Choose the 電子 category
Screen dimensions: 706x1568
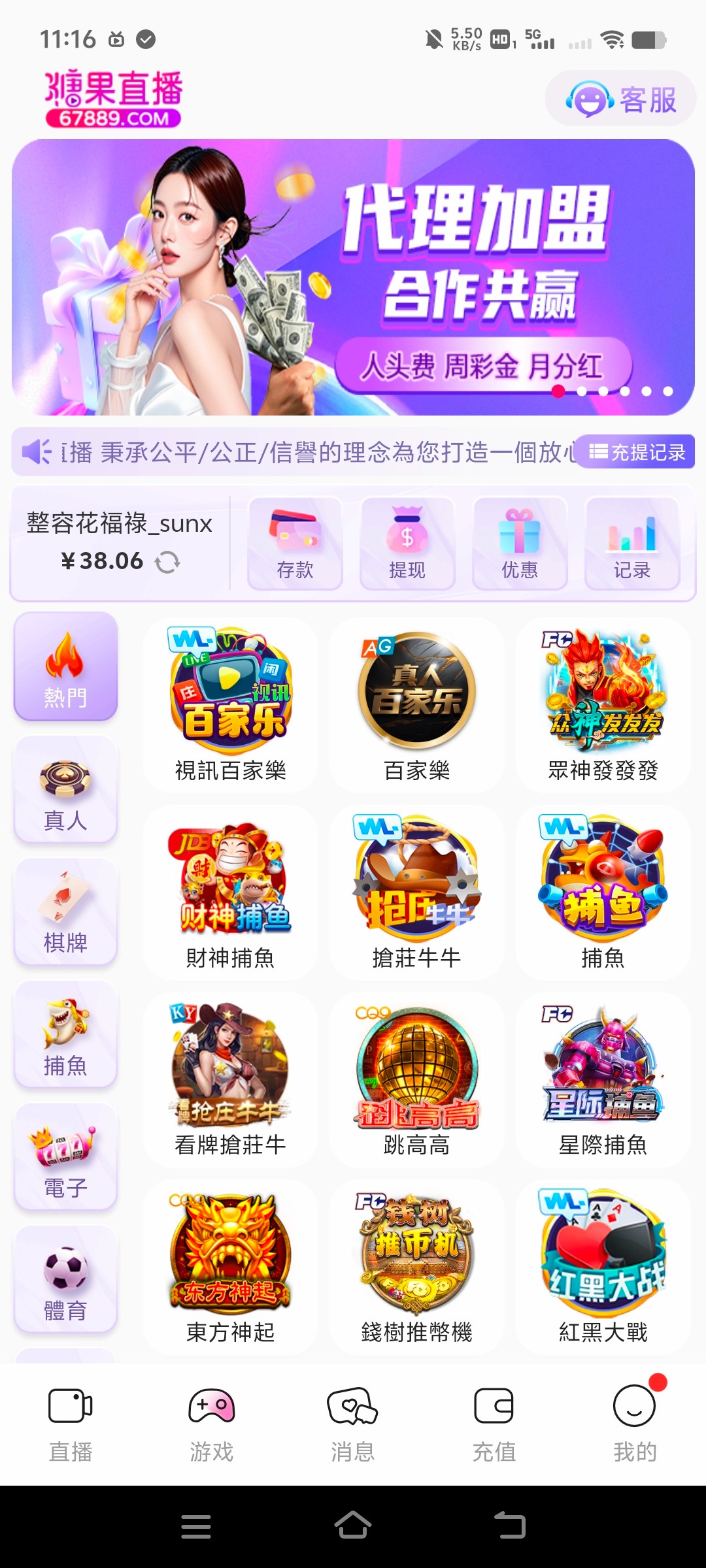click(65, 1157)
